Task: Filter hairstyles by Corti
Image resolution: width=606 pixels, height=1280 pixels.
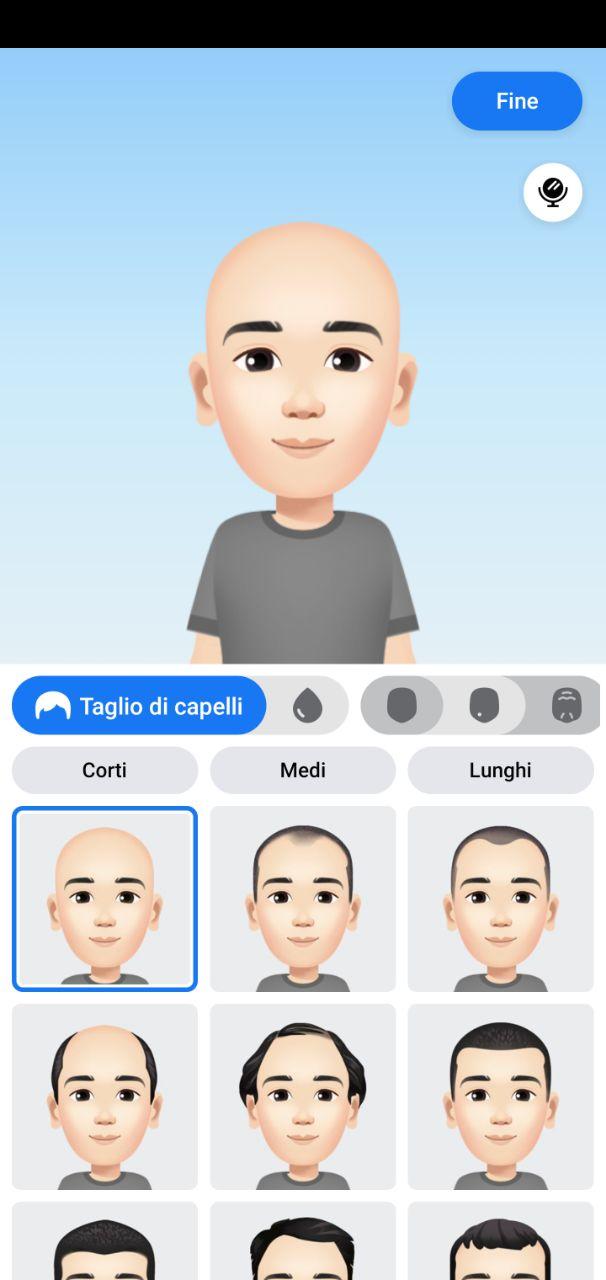Action: click(x=105, y=770)
